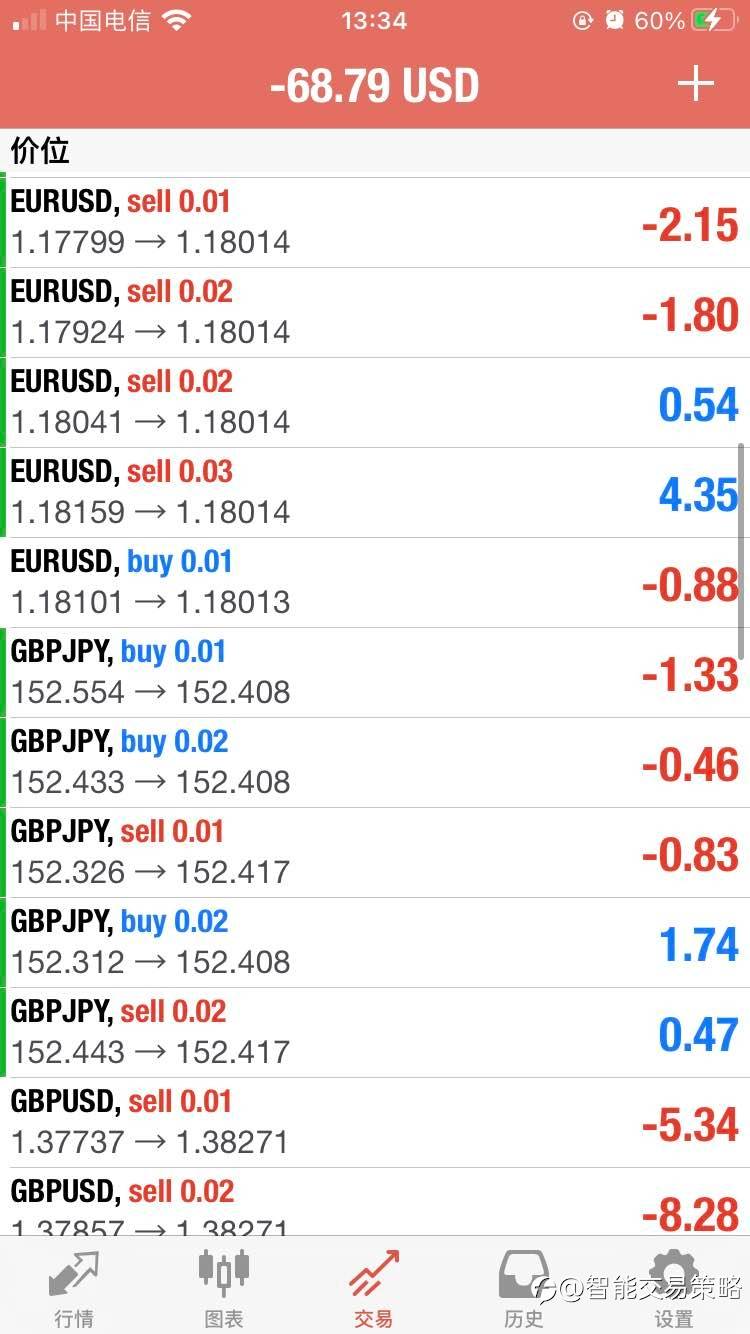Screen dimensions: 750x1334
Task: Select the GBPUSD sell 0.02 position
Action: pos(375,1205)
